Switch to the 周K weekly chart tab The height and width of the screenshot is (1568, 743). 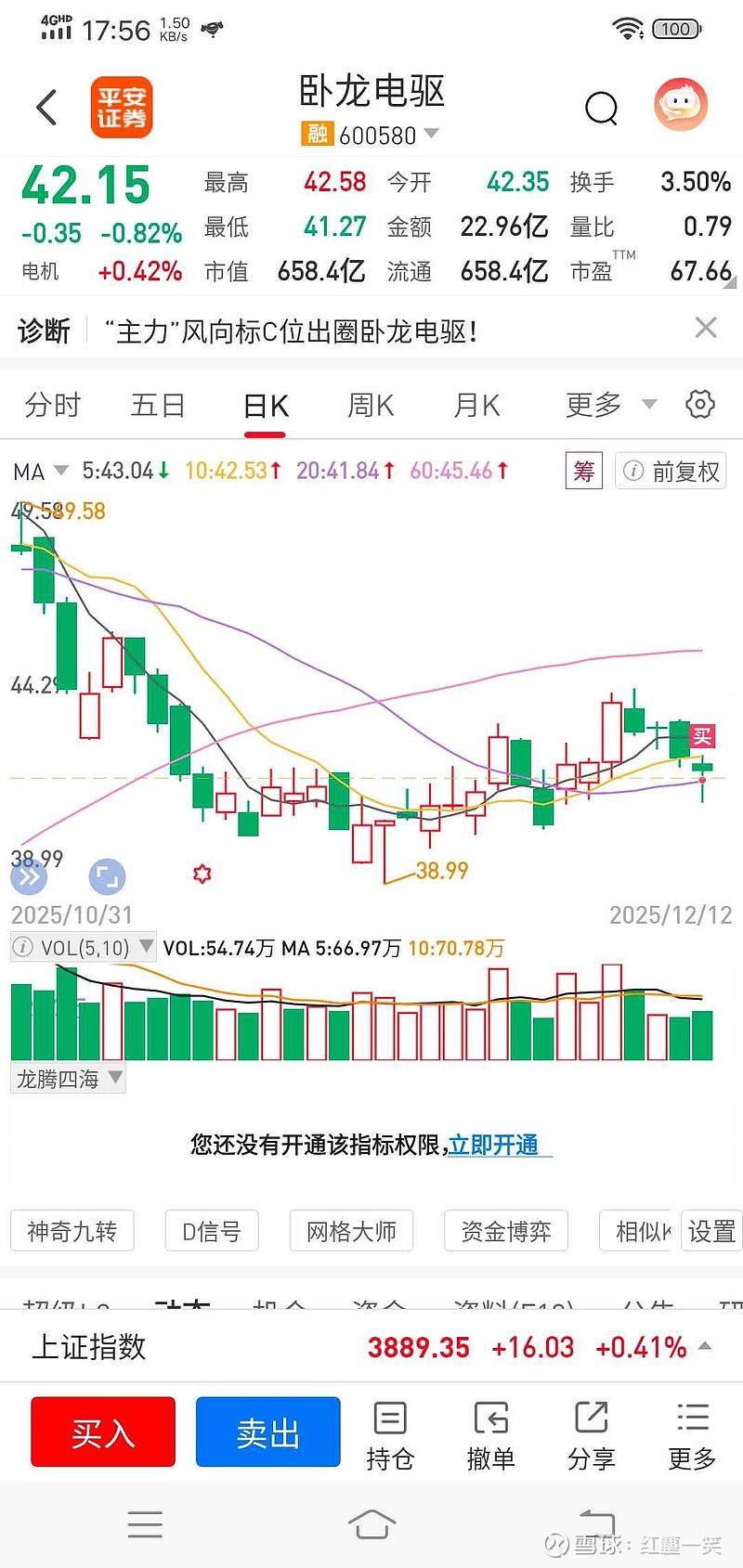(x=370, y=404)
